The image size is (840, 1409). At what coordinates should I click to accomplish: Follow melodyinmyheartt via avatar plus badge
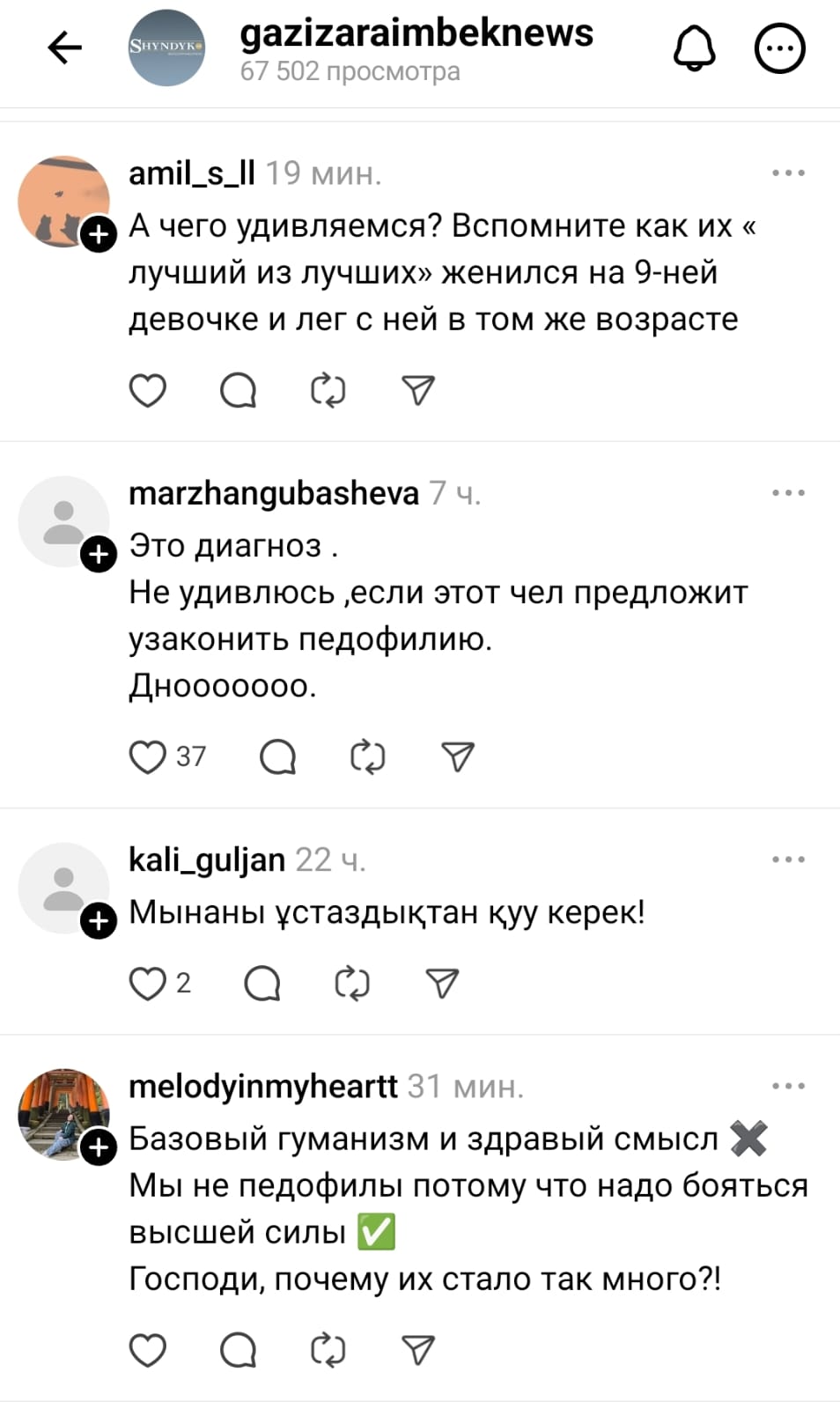(x=99, y=1147)
